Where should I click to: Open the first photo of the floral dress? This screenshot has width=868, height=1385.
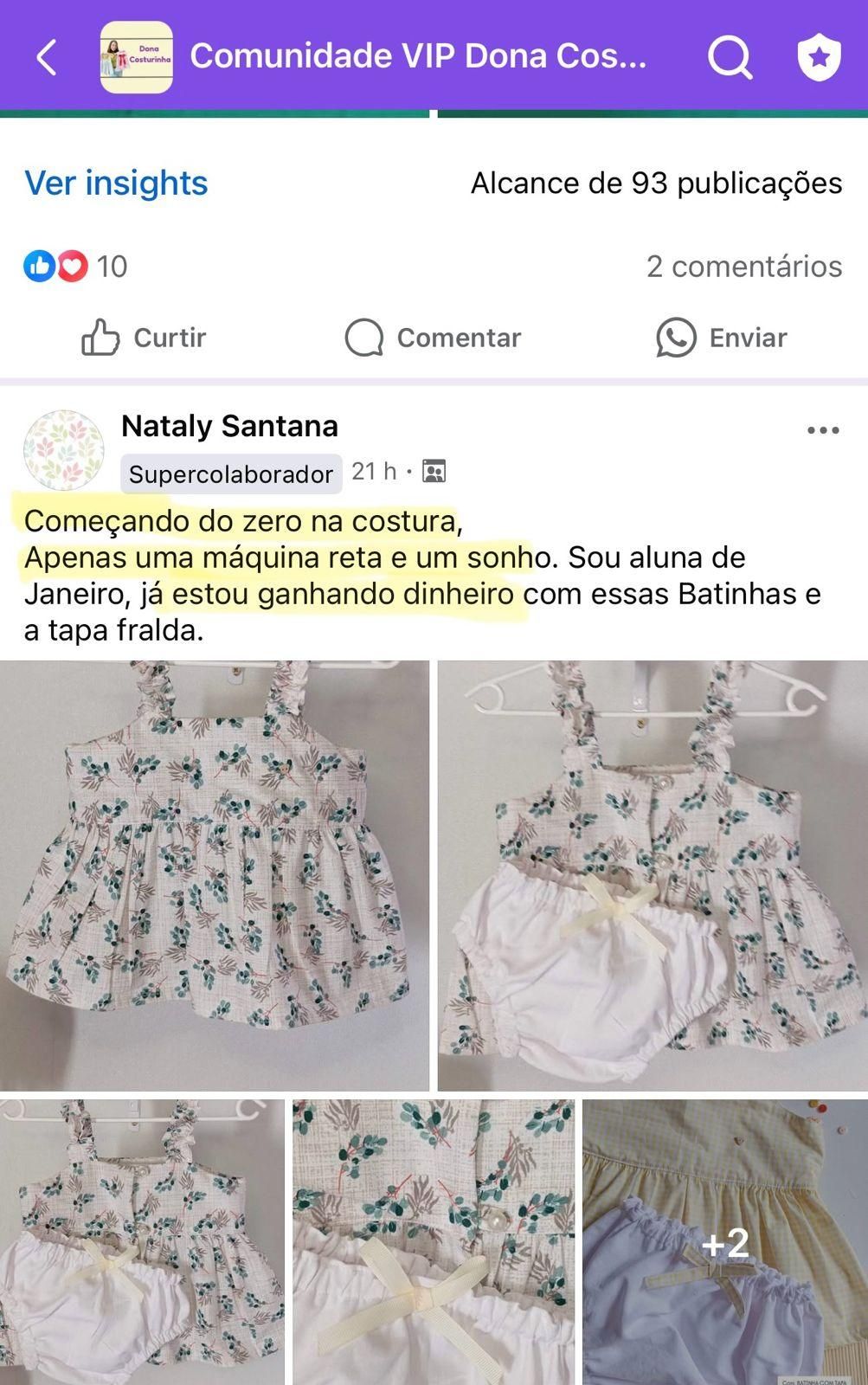pyautogui.click(x=214, y=875)
